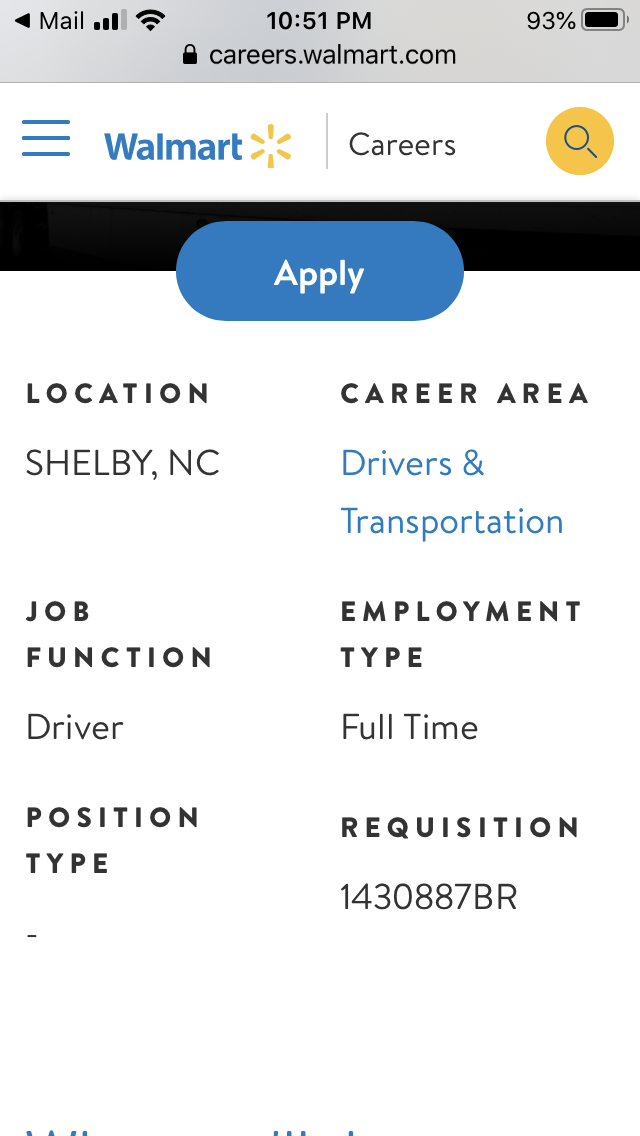Tap the blue Apply button
This screenshot has height=1136, width=640.
coord(320,272)
